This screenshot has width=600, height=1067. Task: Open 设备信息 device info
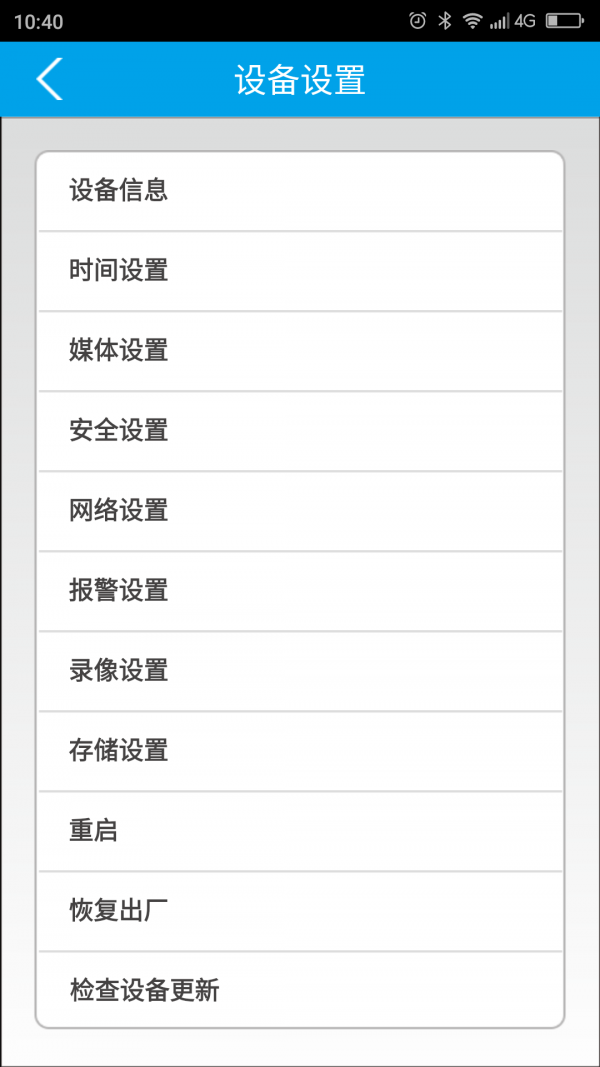300,190
